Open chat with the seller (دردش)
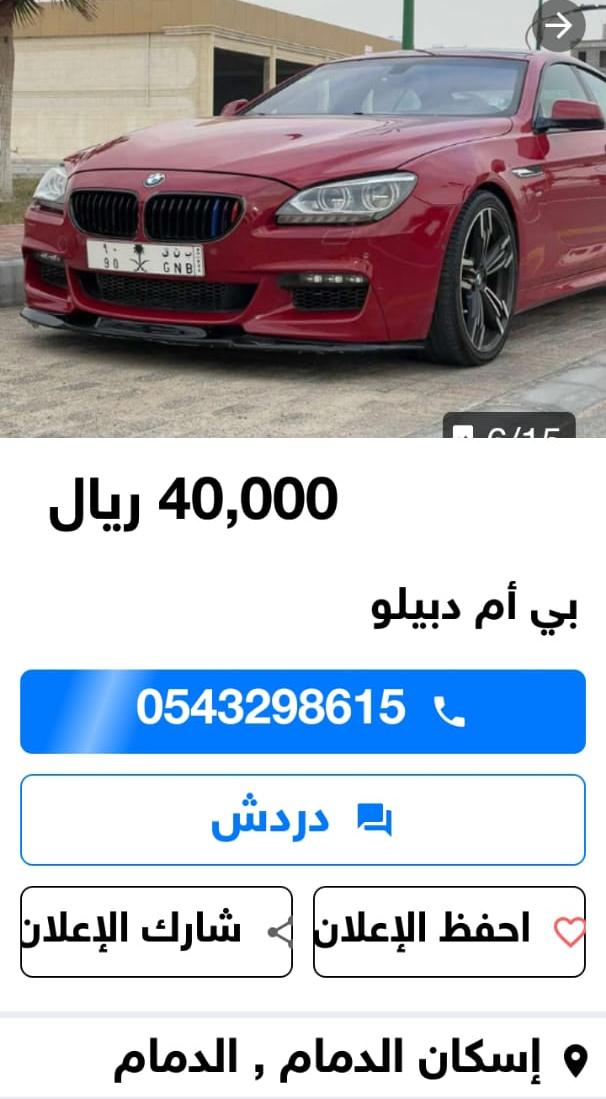The height and width of the screenshot is (1099, 606). coord(303,819)
